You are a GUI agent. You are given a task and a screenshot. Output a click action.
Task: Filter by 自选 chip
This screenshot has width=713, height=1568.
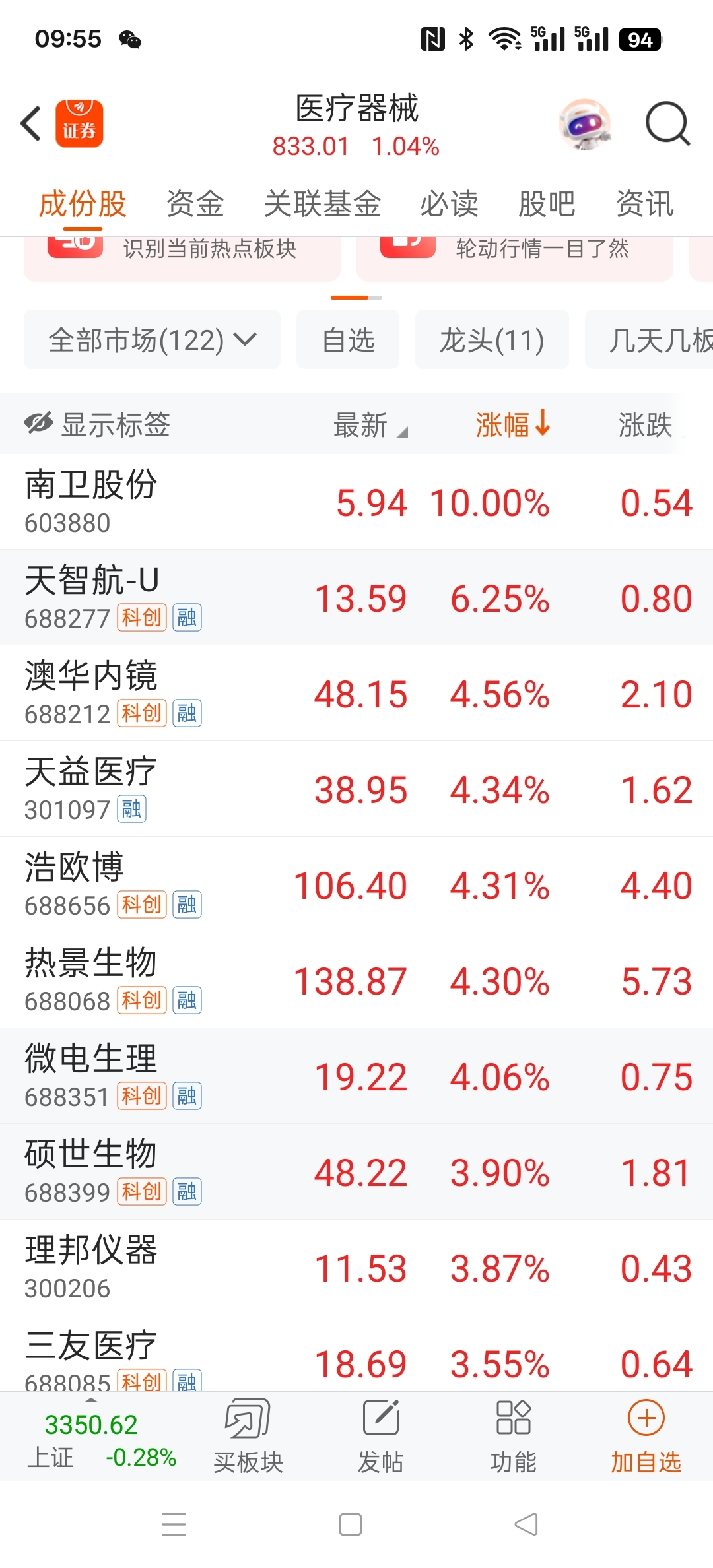pyautogui.click(x=348, y=340)
